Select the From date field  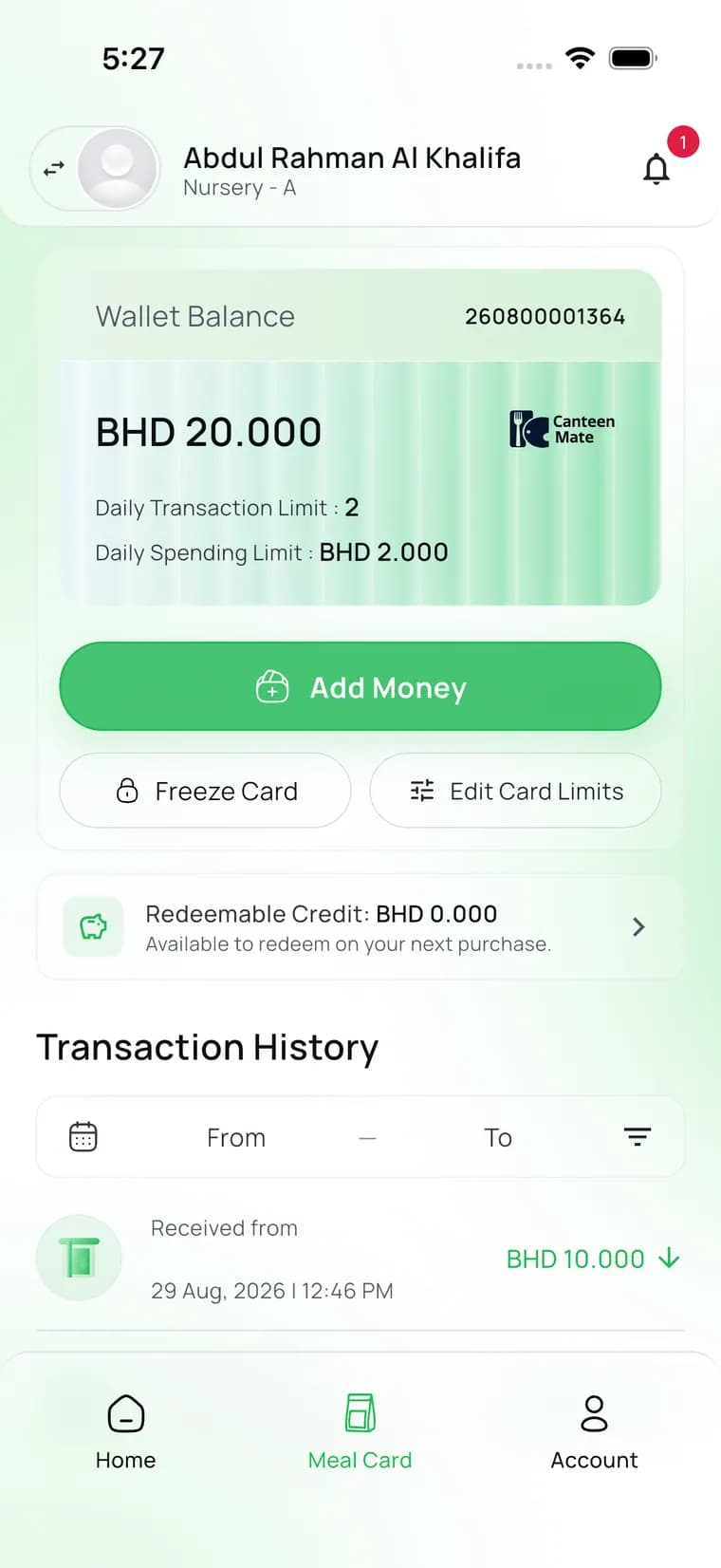[x=236, y=1137]
